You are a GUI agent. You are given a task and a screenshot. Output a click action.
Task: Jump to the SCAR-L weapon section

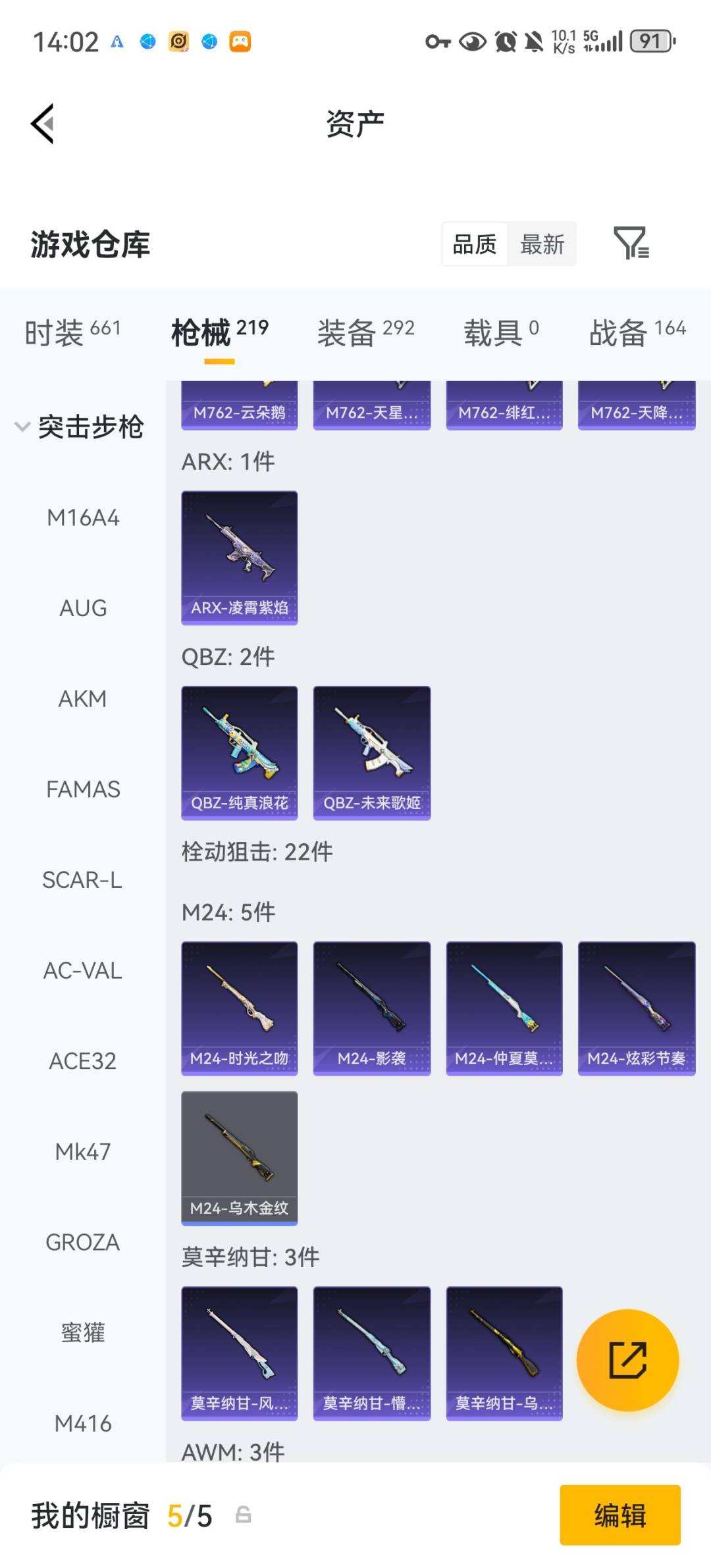click(x=83, y=880)
